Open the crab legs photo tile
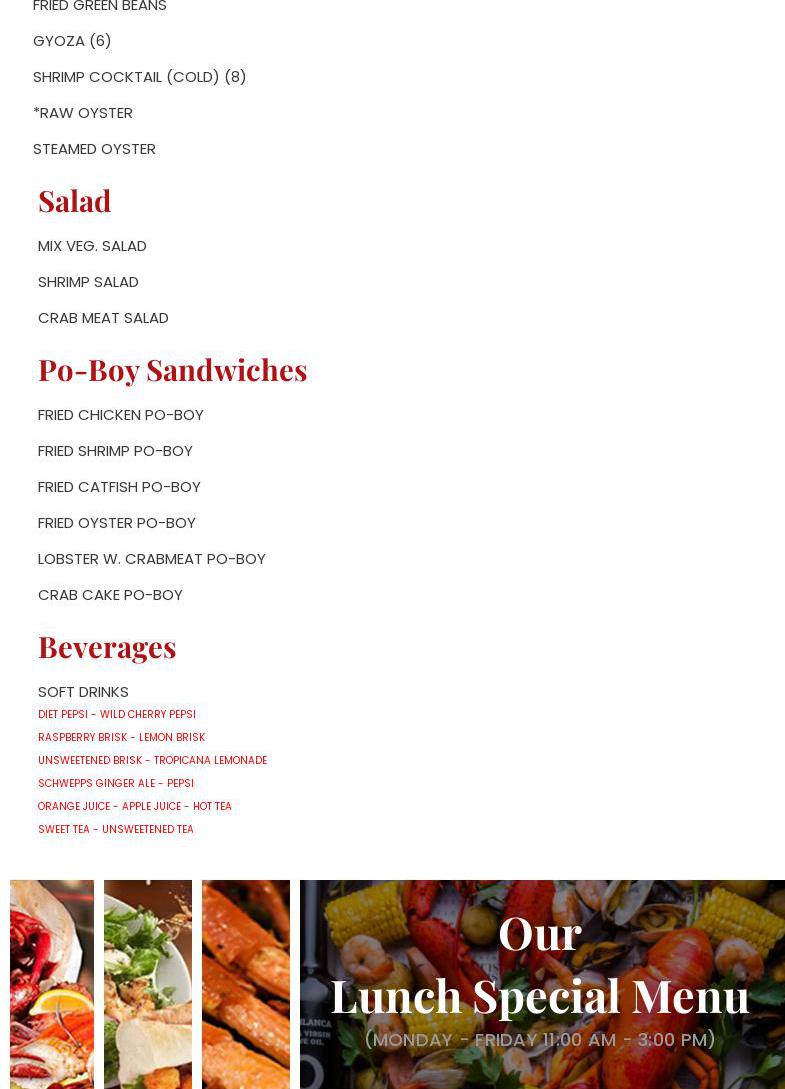The height and width of the screenshot is (1089, 785). [x=246, y=984]
